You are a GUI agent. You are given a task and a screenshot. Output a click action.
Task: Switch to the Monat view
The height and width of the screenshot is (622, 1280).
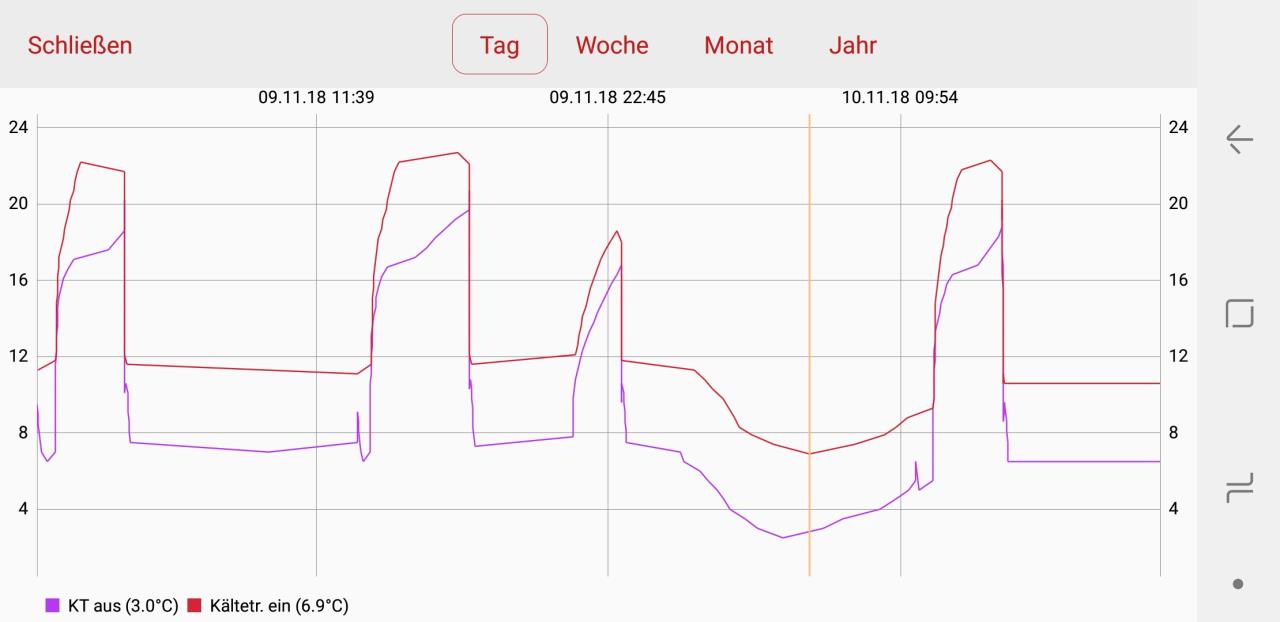point(738,45)
